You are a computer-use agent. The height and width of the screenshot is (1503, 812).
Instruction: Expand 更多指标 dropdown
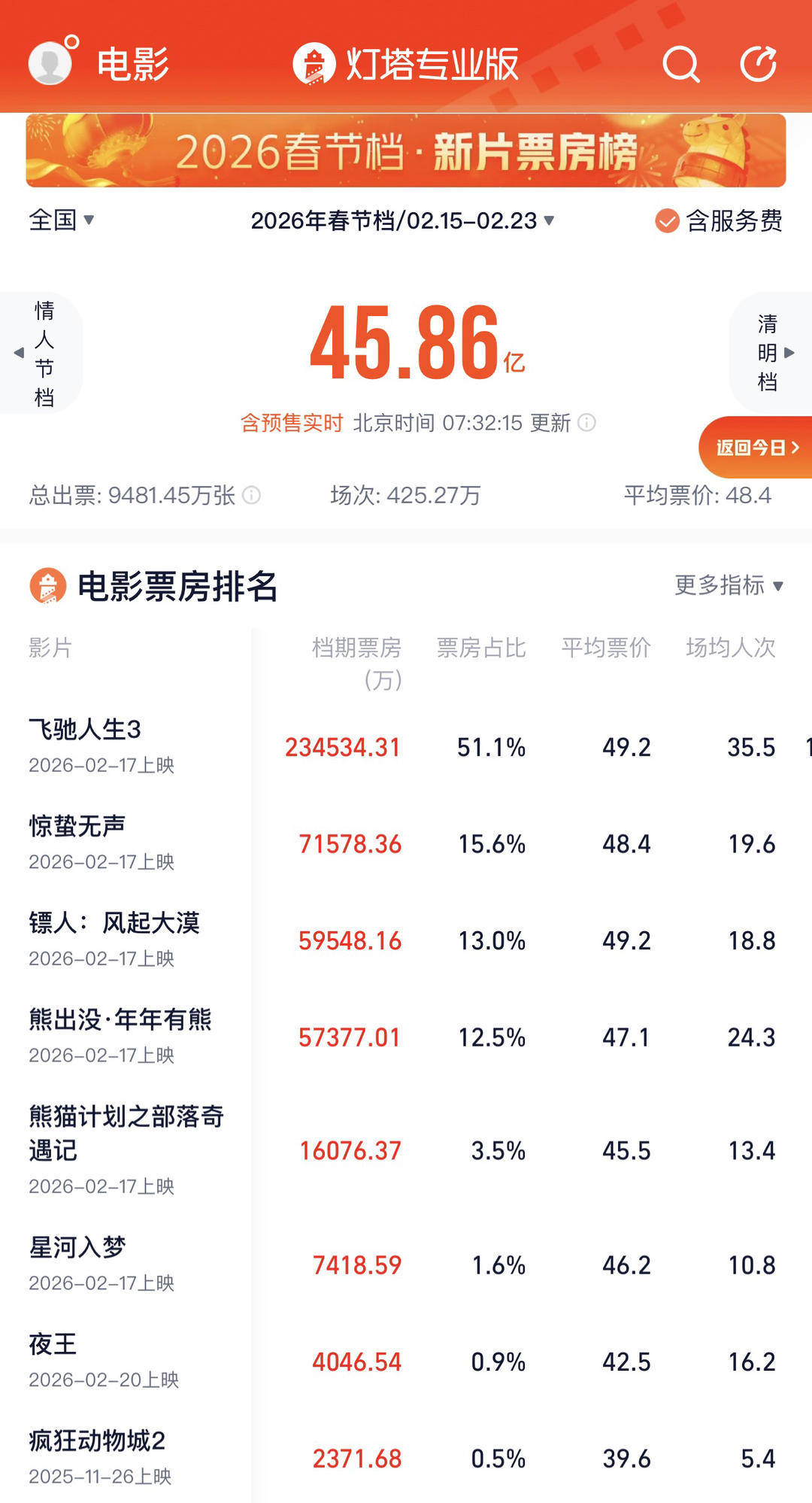click(x=728, y=585)
